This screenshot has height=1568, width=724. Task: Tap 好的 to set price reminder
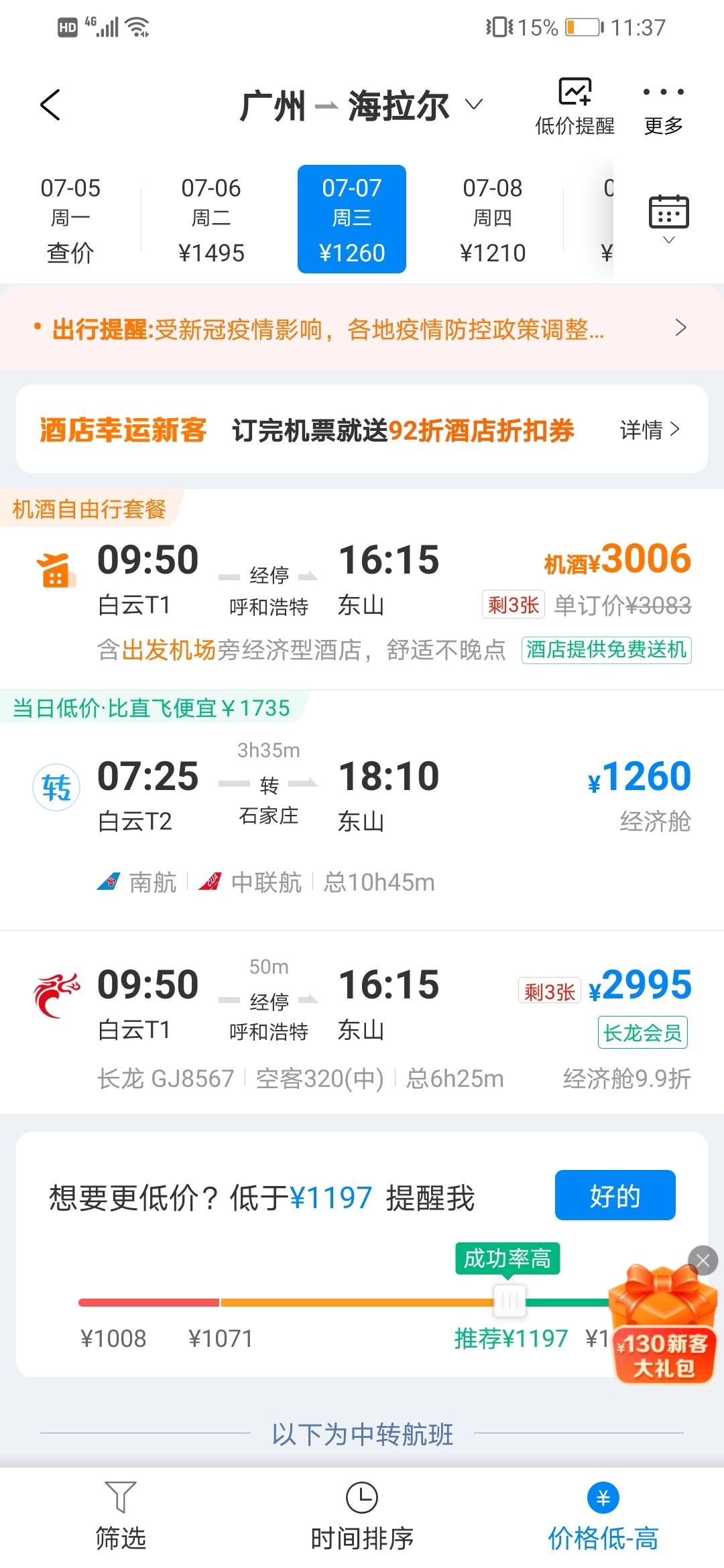pyautogui.click(x=615, y=1195)
